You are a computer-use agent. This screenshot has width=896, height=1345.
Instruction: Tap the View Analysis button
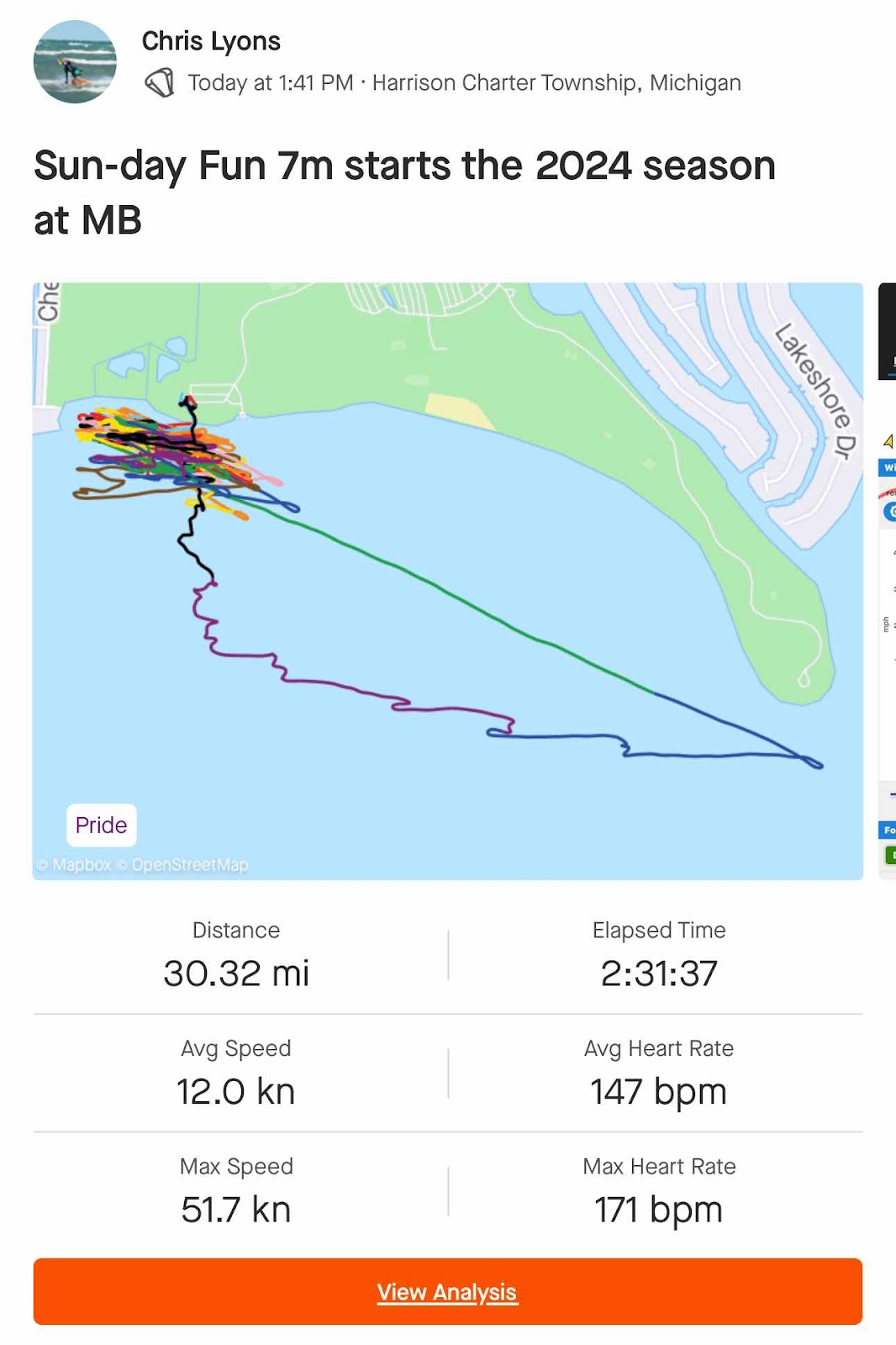(447, 1291)
